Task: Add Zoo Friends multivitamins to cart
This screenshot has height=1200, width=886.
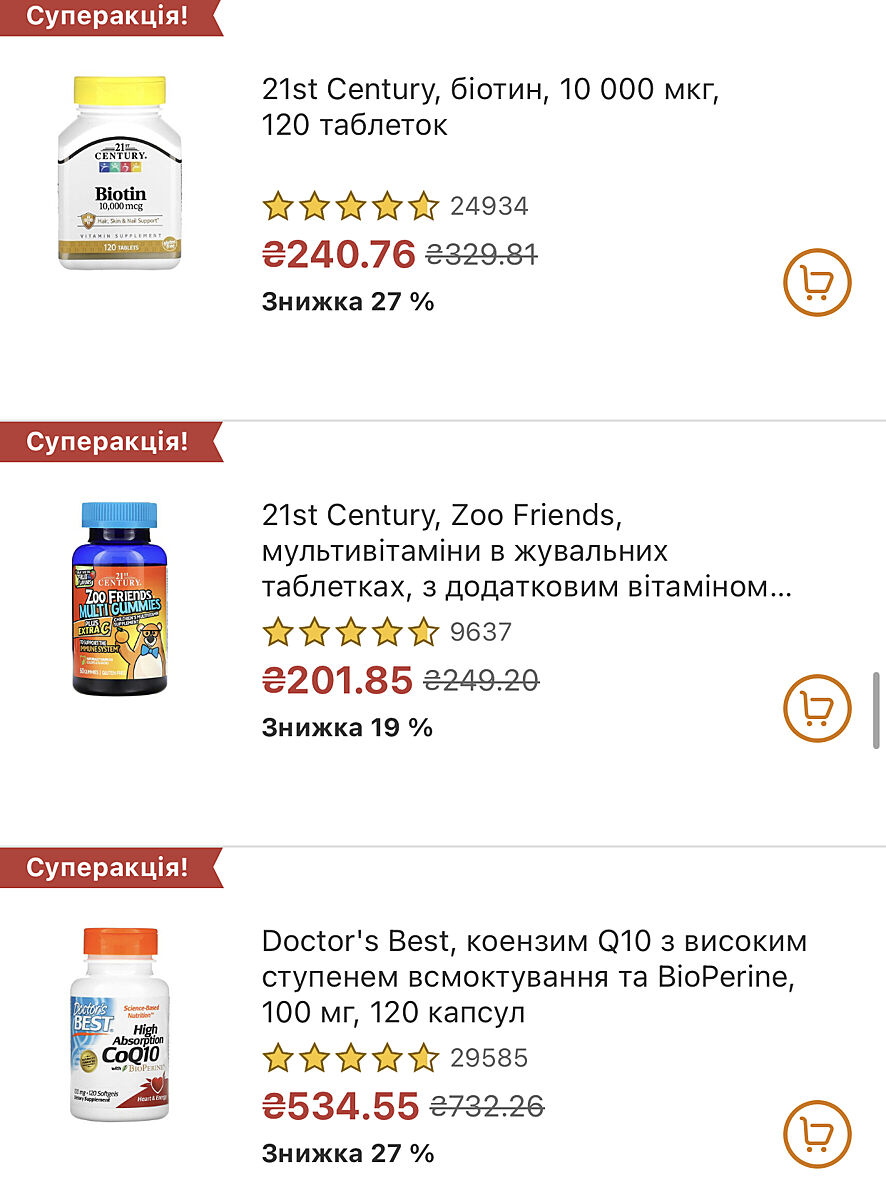Action: [816, 709]
